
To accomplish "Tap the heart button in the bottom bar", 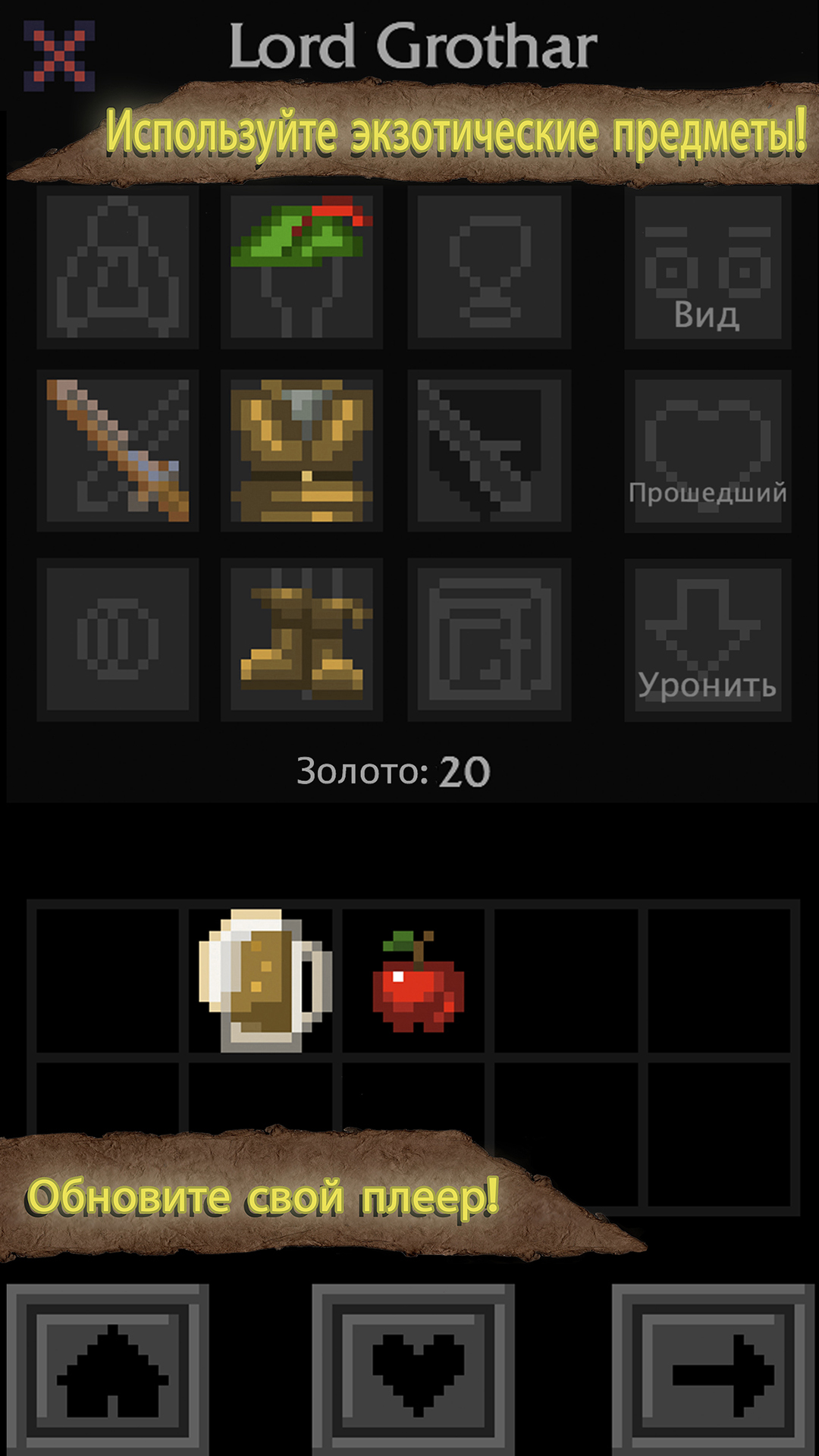I will pos(413,1370).
